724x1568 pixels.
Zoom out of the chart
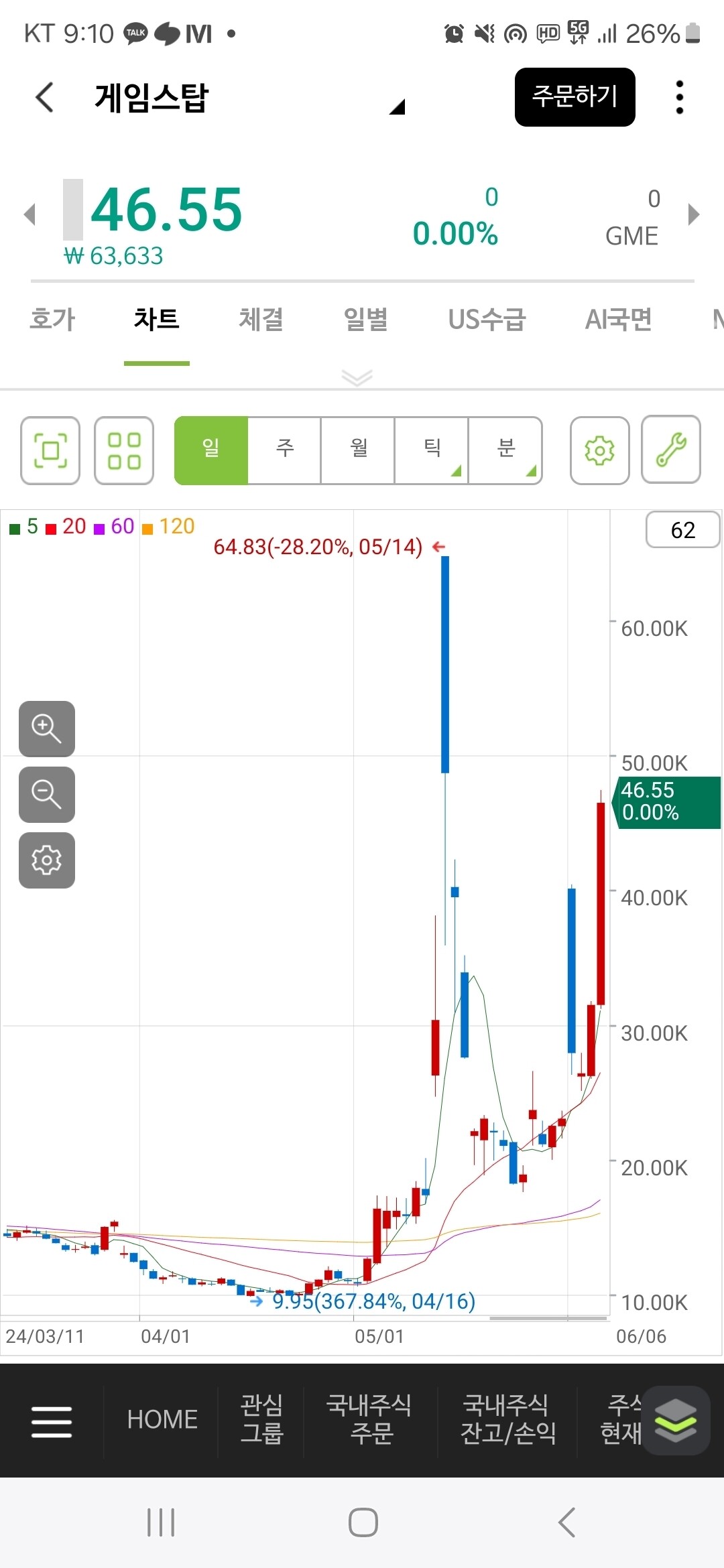tap(47, 794)
